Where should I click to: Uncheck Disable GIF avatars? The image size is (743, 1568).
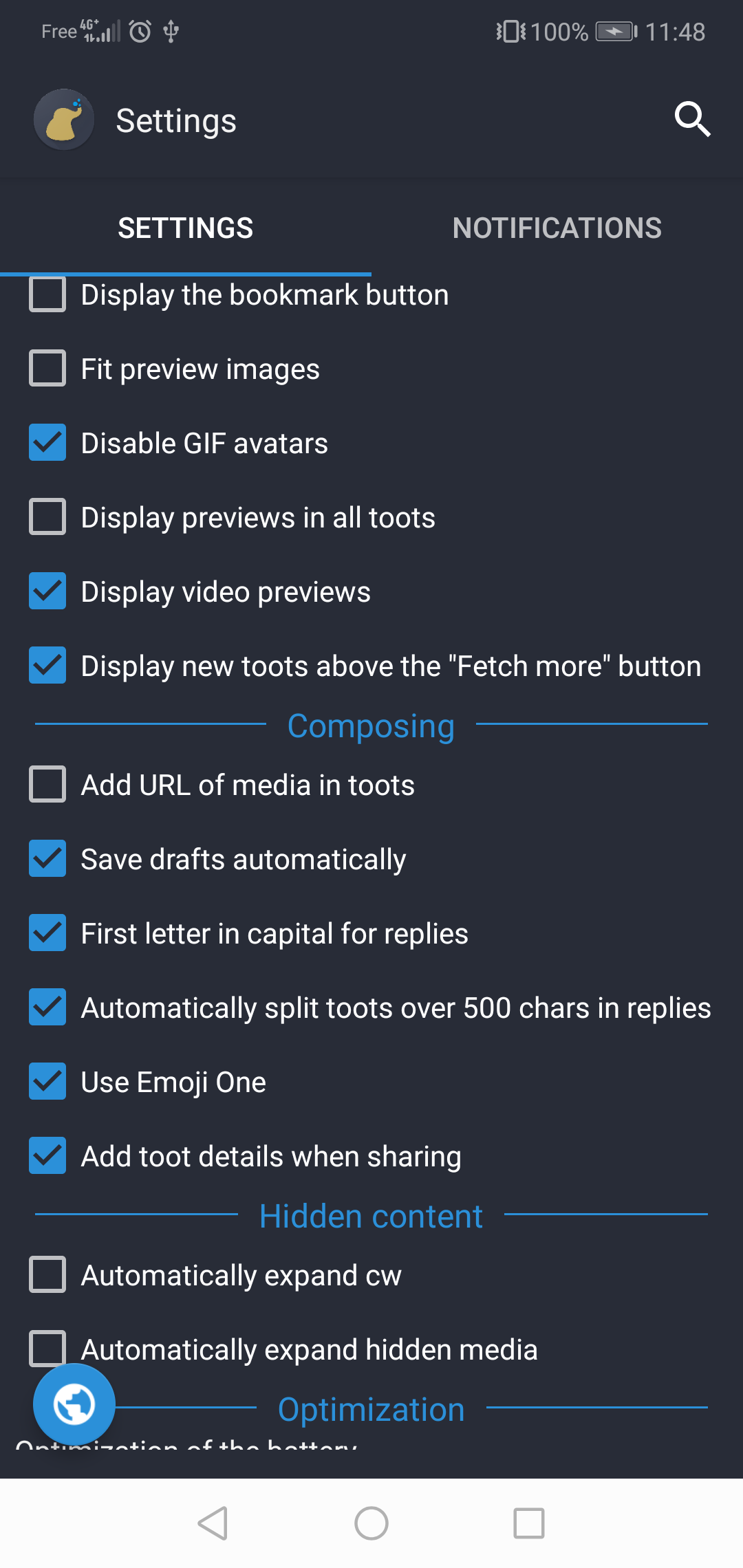(x=47, y=442)
